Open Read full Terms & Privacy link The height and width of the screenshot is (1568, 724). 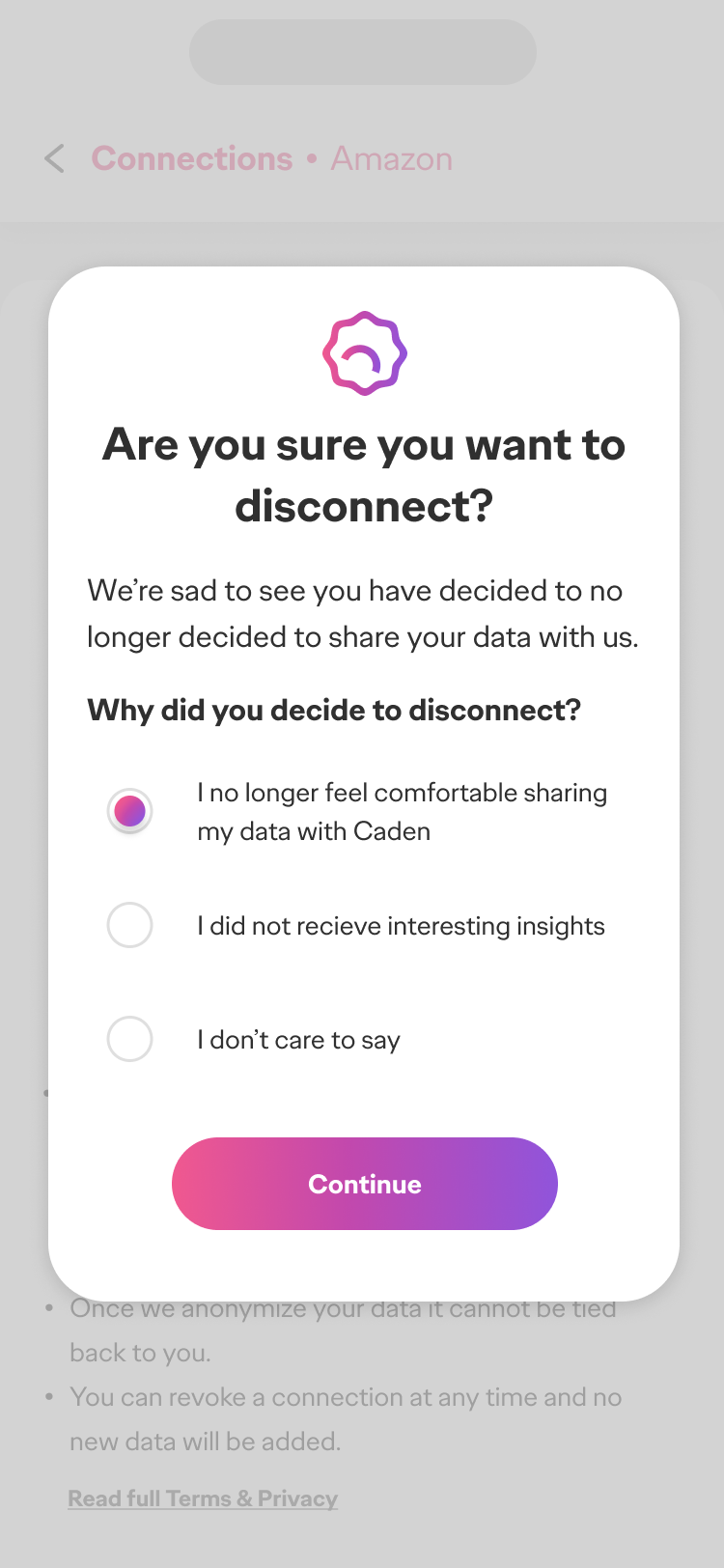tap(203, 1498)
